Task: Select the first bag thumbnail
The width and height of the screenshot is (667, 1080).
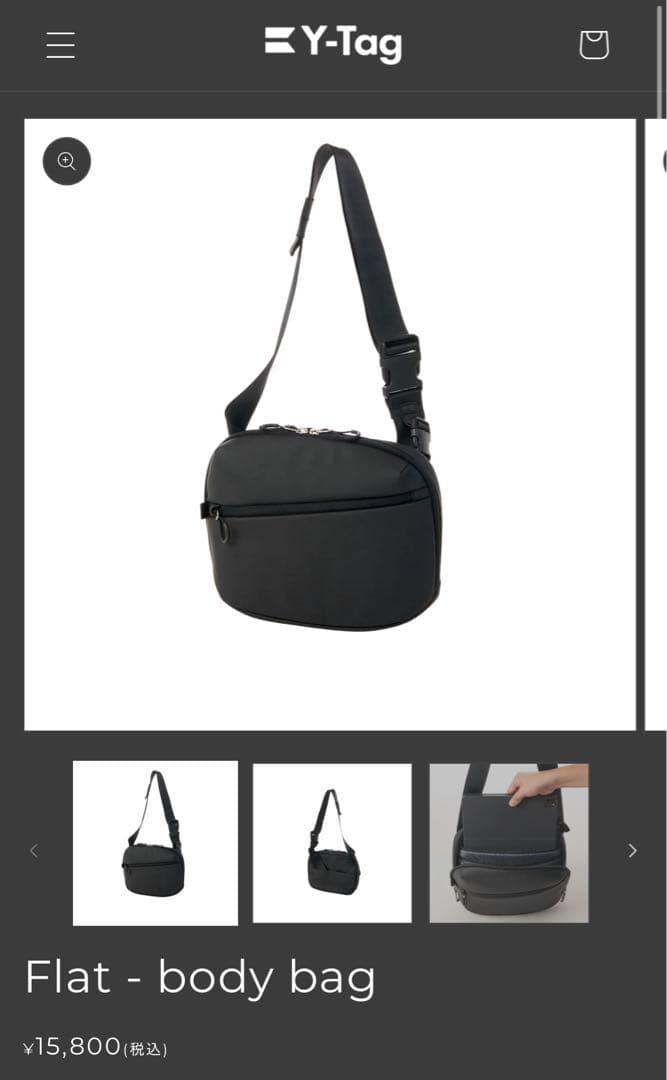Action: [x=155, y=843]
